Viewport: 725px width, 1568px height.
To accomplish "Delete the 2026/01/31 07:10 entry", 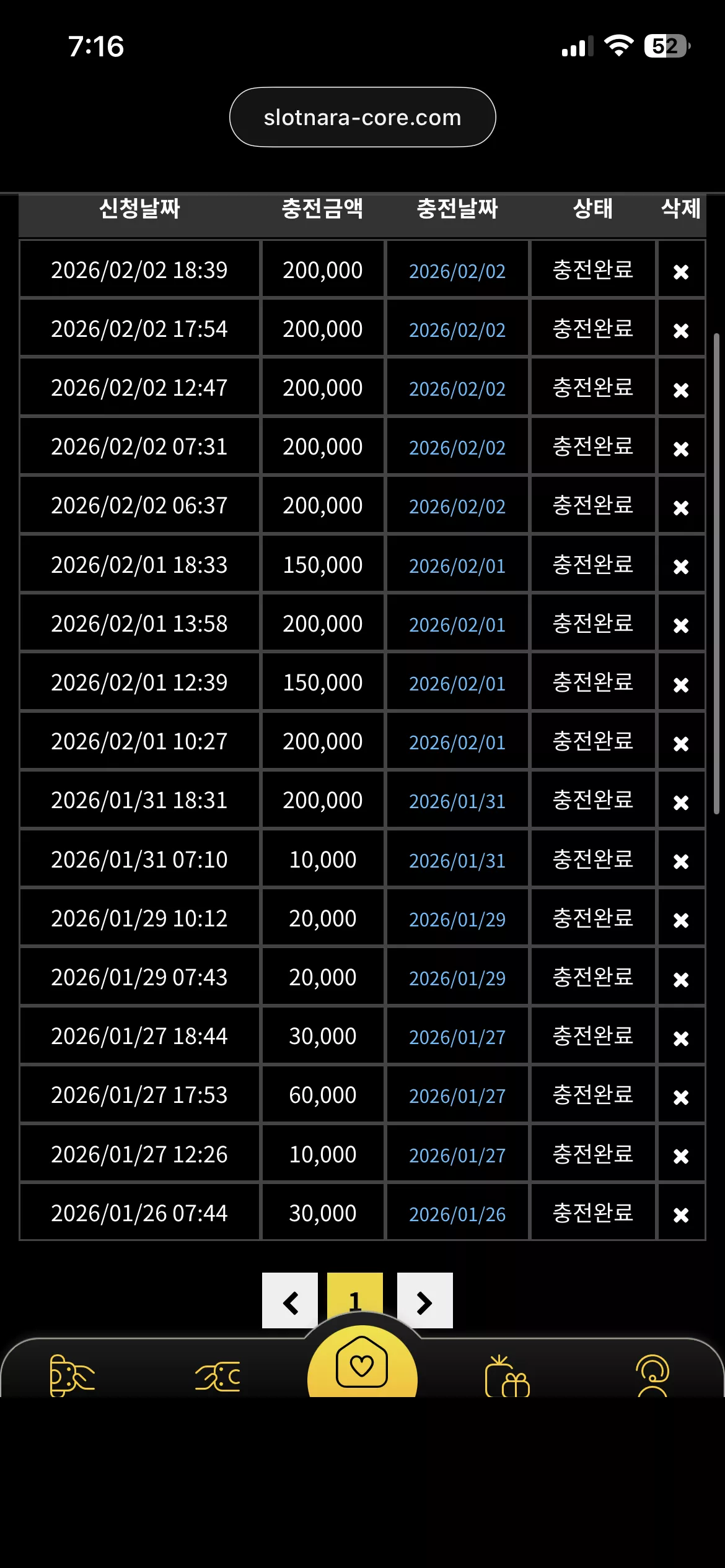I will tap(681, 861).
